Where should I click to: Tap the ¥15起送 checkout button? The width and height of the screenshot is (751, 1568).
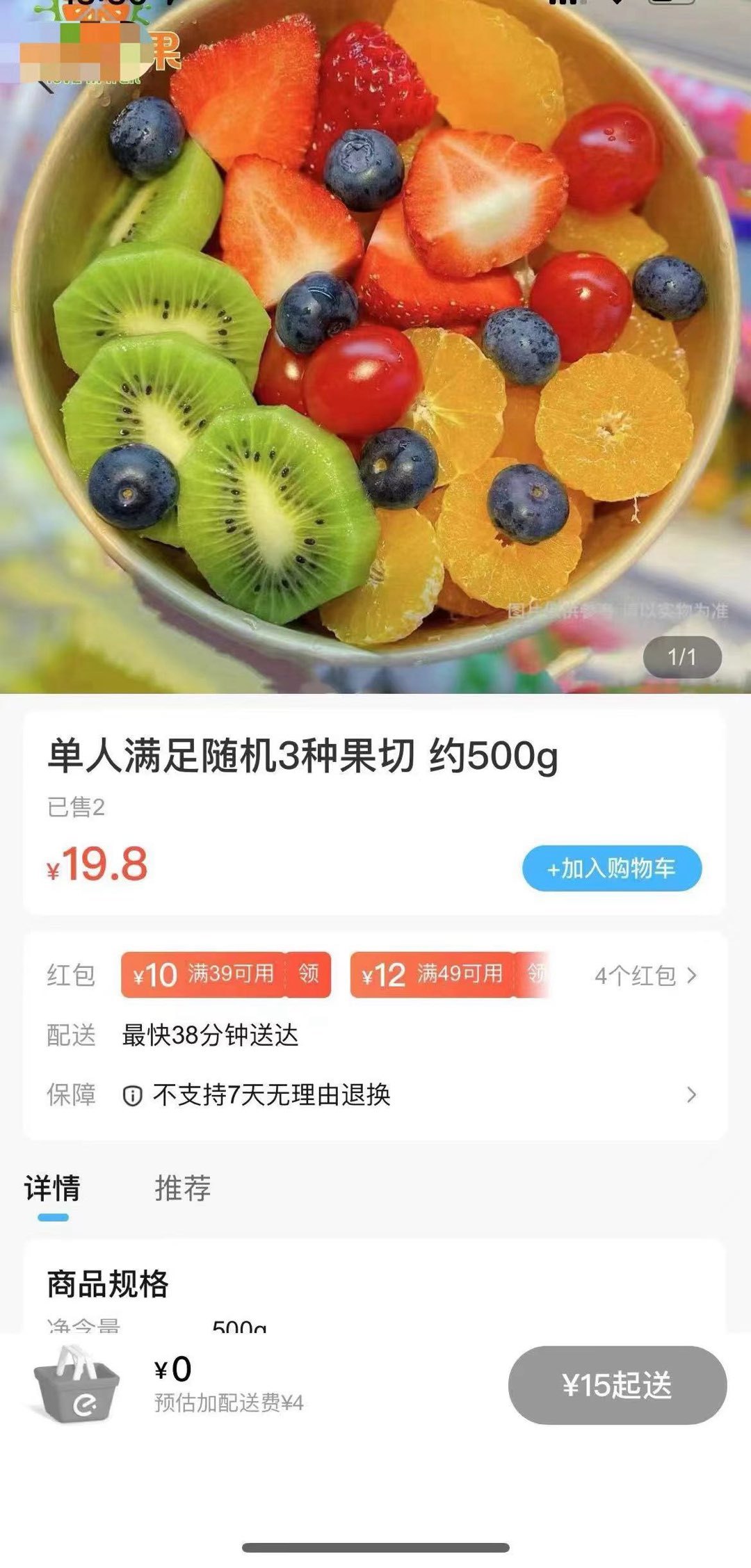click(617, 1385)
